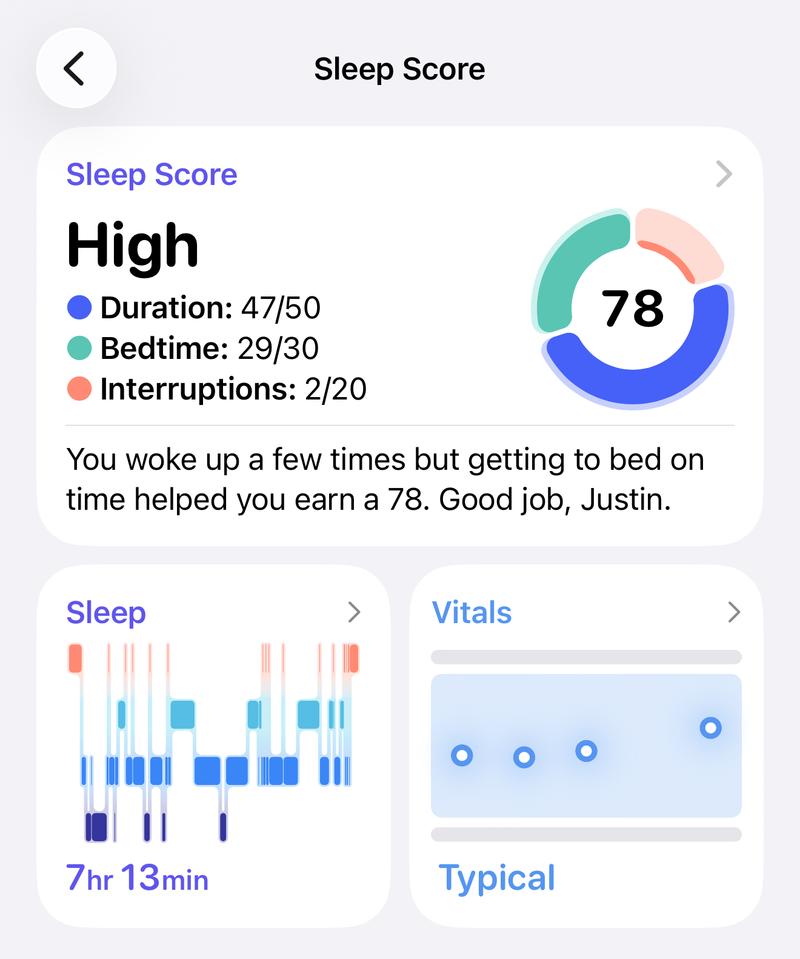Screen dimensions: 800x959
Task: Click the teal Bedtime legend dot
Action: [x=77, y=348]
